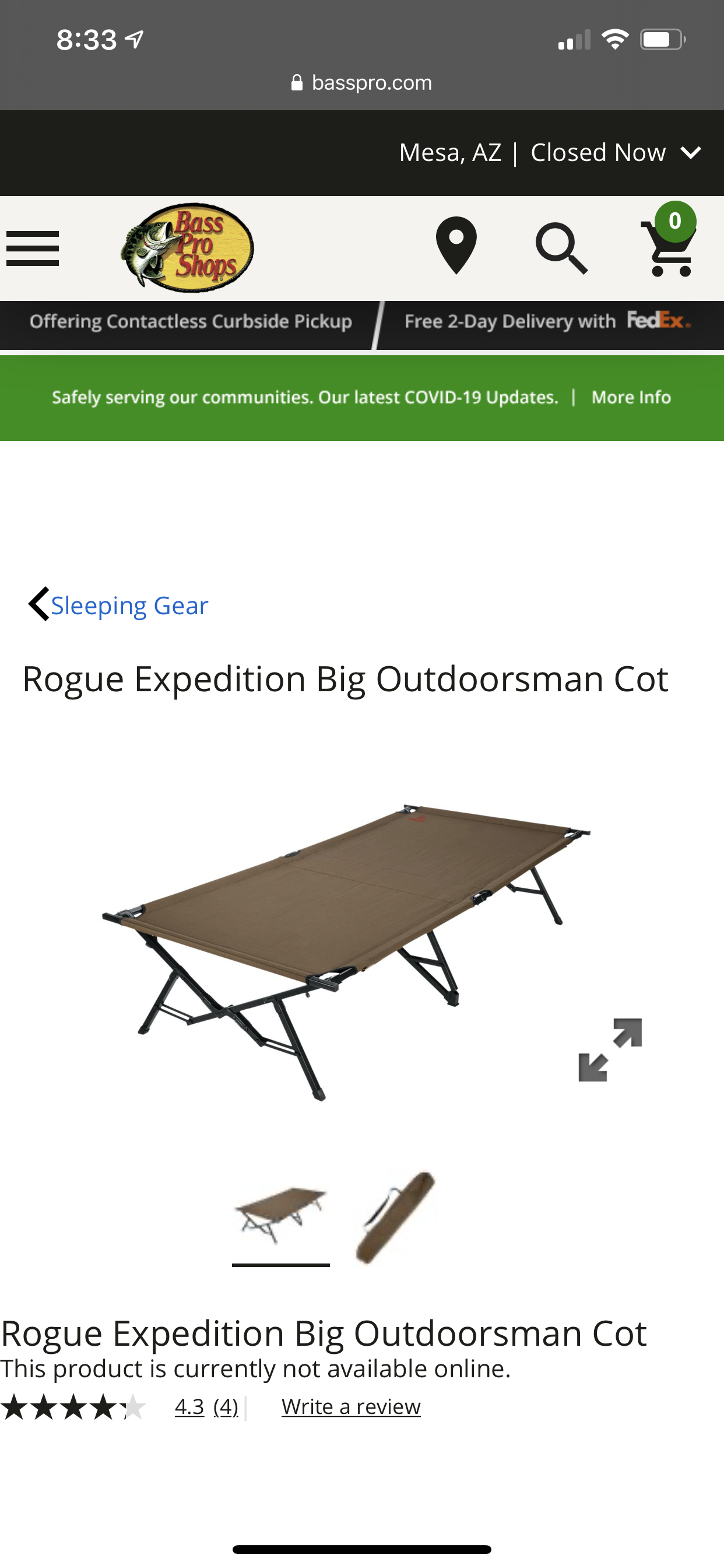
Task: Open the hamburger menu
Action: (33, 249)
